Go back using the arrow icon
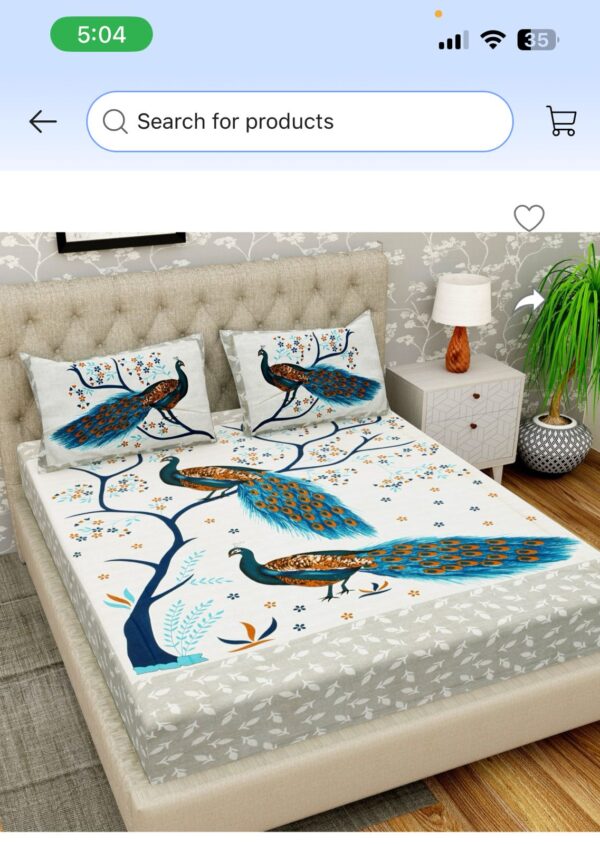The width and height of the screenshot is (600, 844). (x=43, y=122)
